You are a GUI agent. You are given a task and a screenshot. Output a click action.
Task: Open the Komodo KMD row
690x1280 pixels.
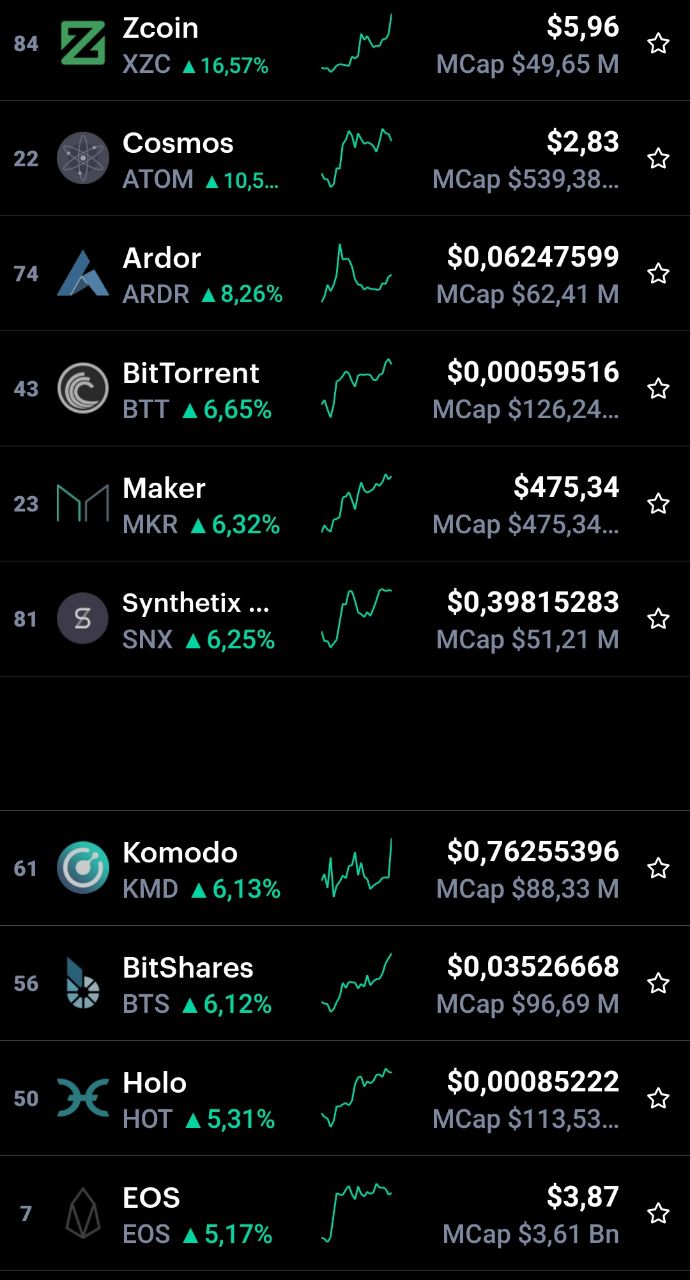point(345,868)
